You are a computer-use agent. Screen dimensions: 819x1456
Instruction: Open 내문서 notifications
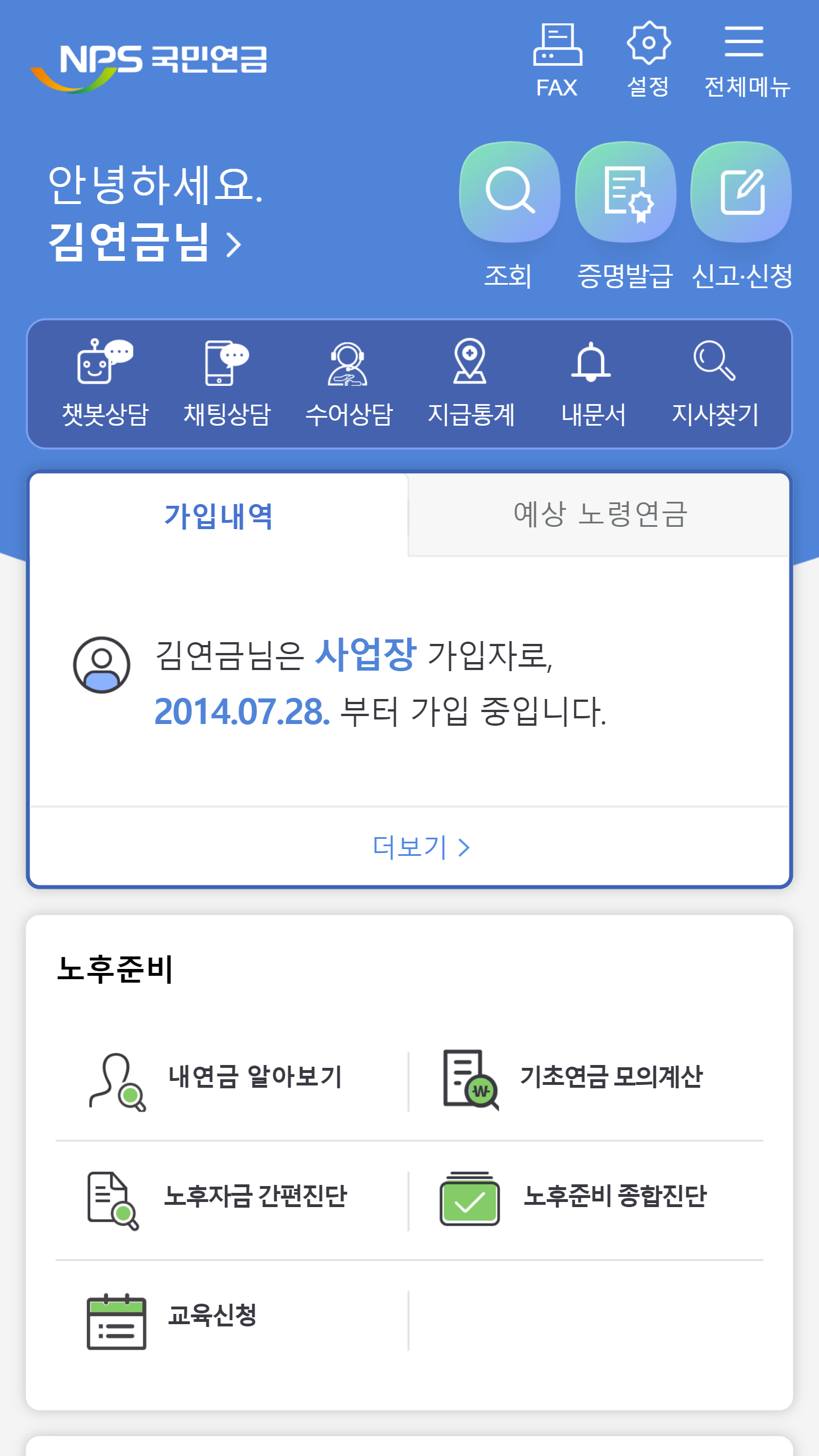click(x=592, y=383)
